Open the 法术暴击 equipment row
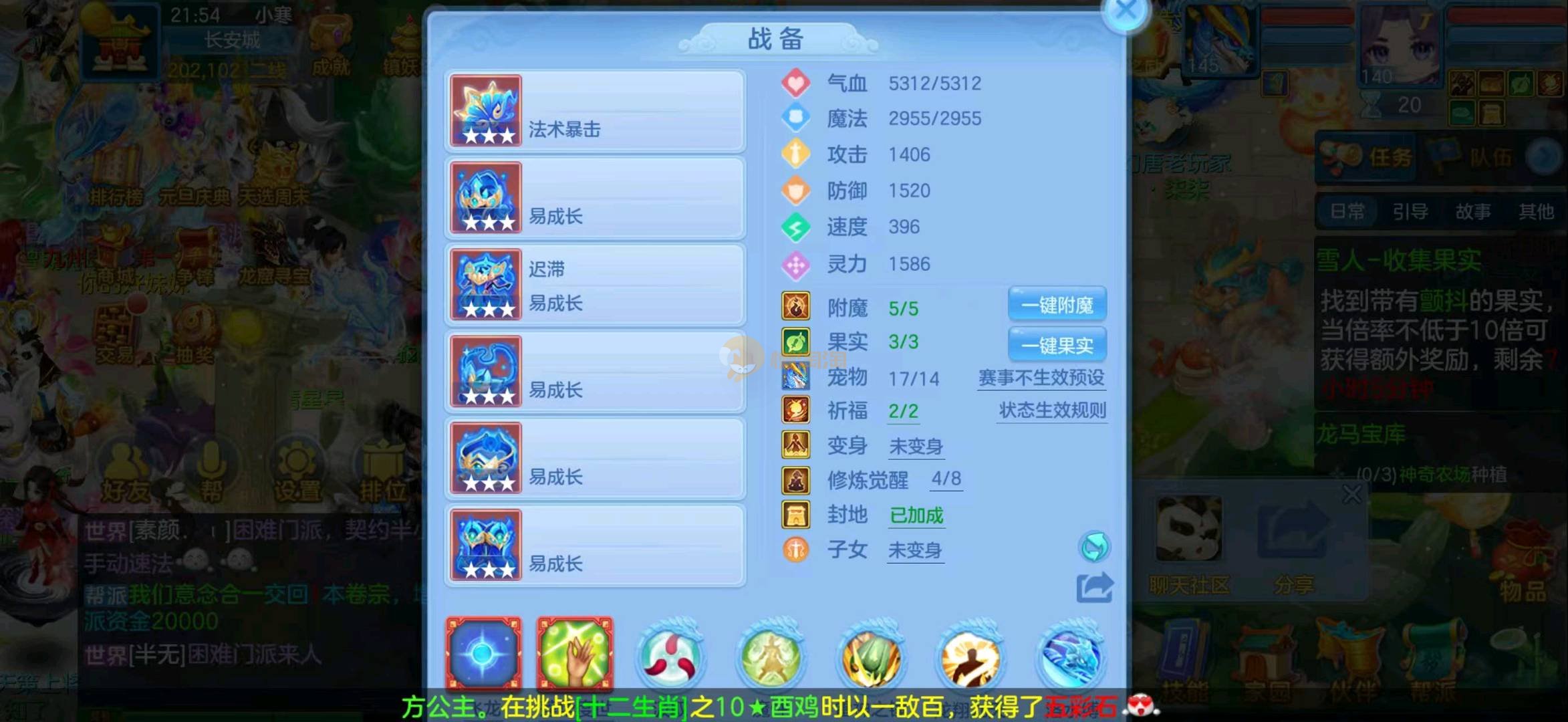The height and width of the screenshot is (722, 1568). pyautogui.click(x=595, y=111)
